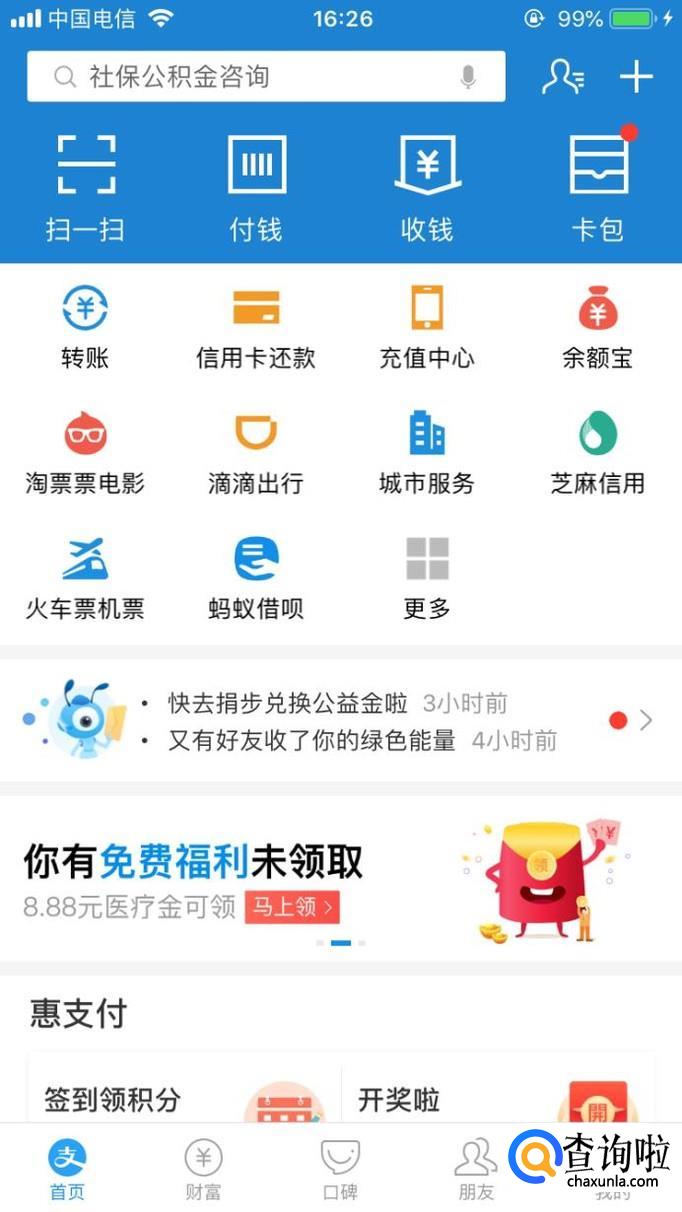Tap the 马上领 button in banner

pyautogui.click(x=292, y=907)
